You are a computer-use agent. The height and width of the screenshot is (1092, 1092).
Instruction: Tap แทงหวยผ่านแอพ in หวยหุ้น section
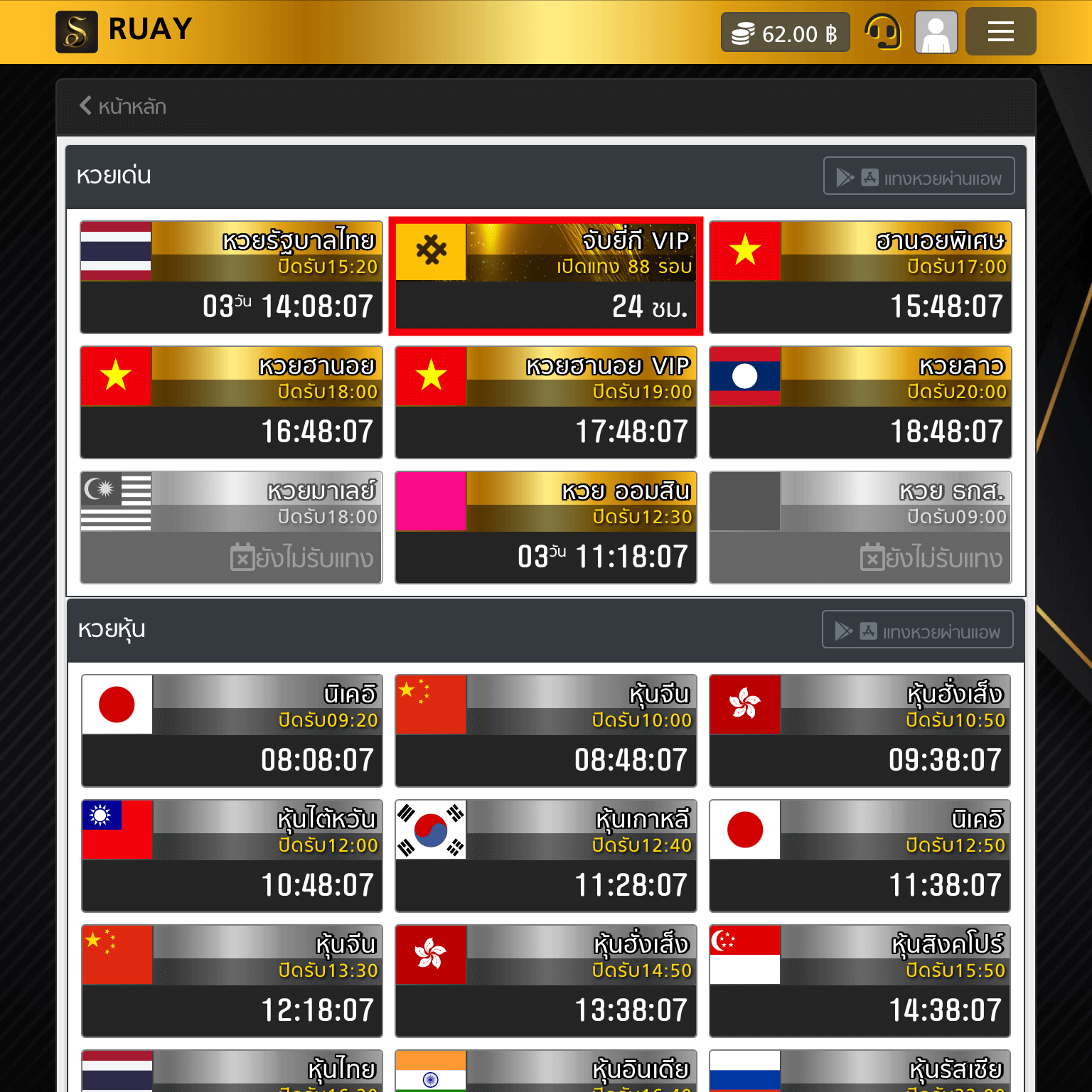click(917, 630)
